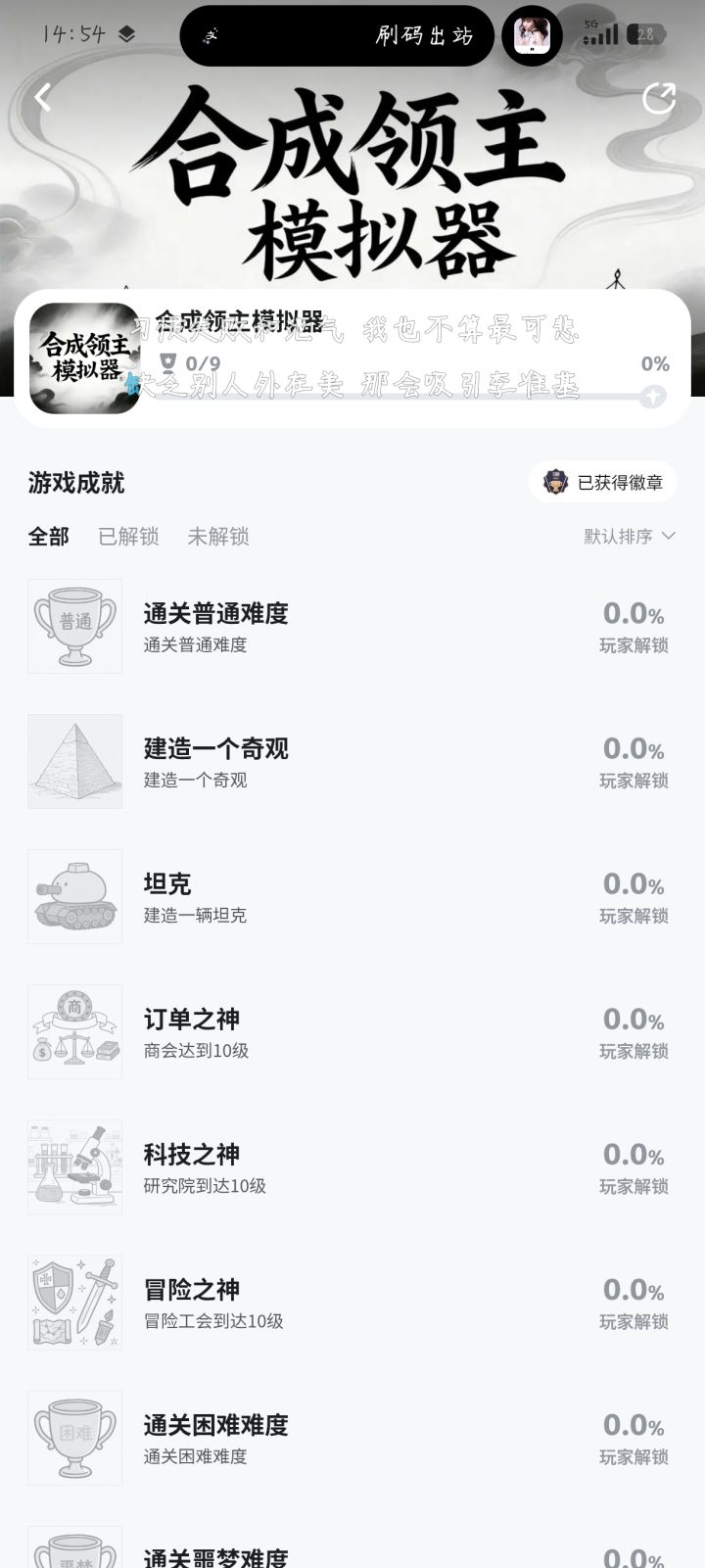
Task: Switch to the 已解锁 tab
Action: [128, 537]
